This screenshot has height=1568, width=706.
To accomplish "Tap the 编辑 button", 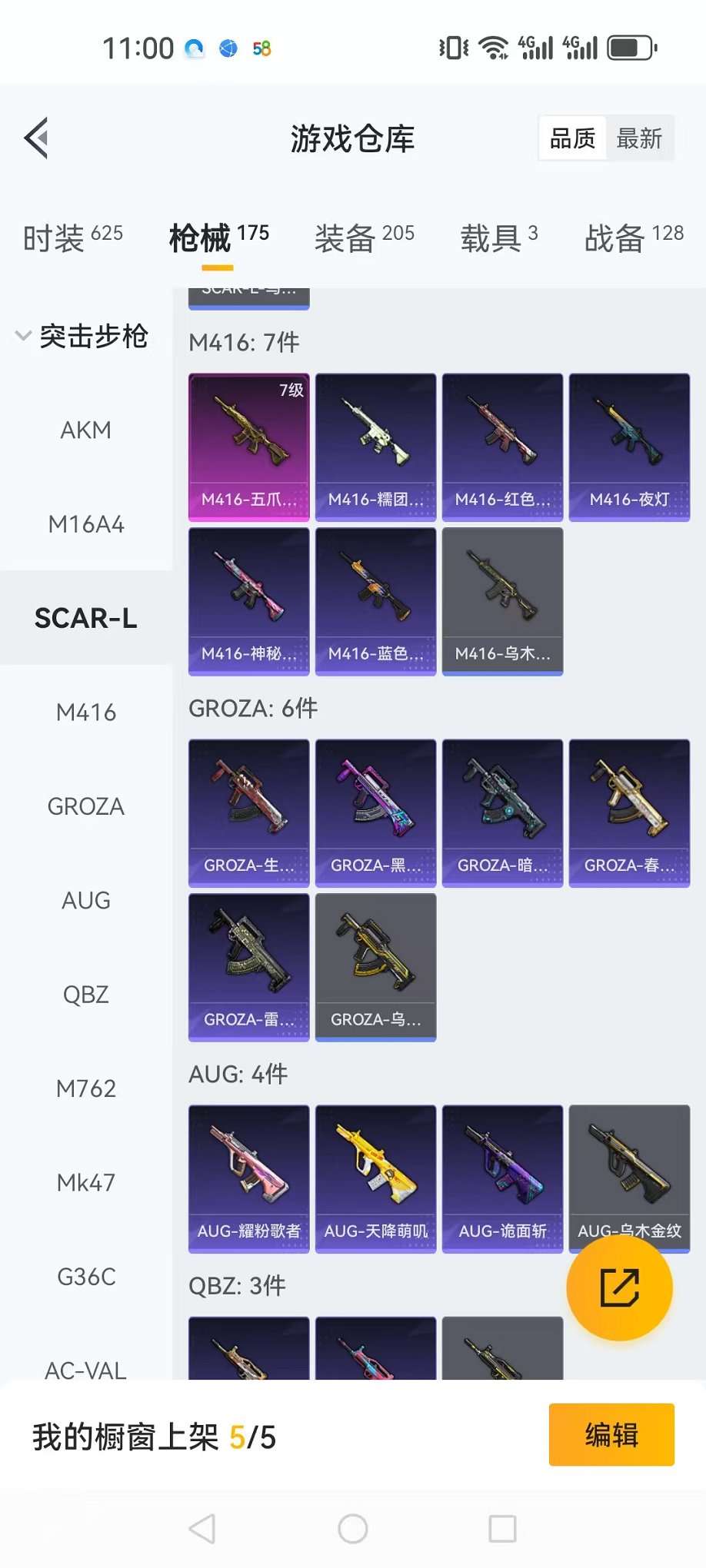I will coord(611,1435).
